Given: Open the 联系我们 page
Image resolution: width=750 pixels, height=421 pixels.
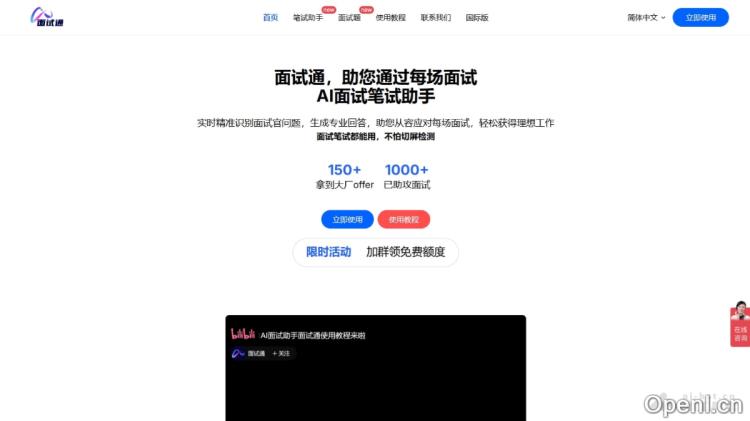Looking at the screenshot, I should coord(435,17).
